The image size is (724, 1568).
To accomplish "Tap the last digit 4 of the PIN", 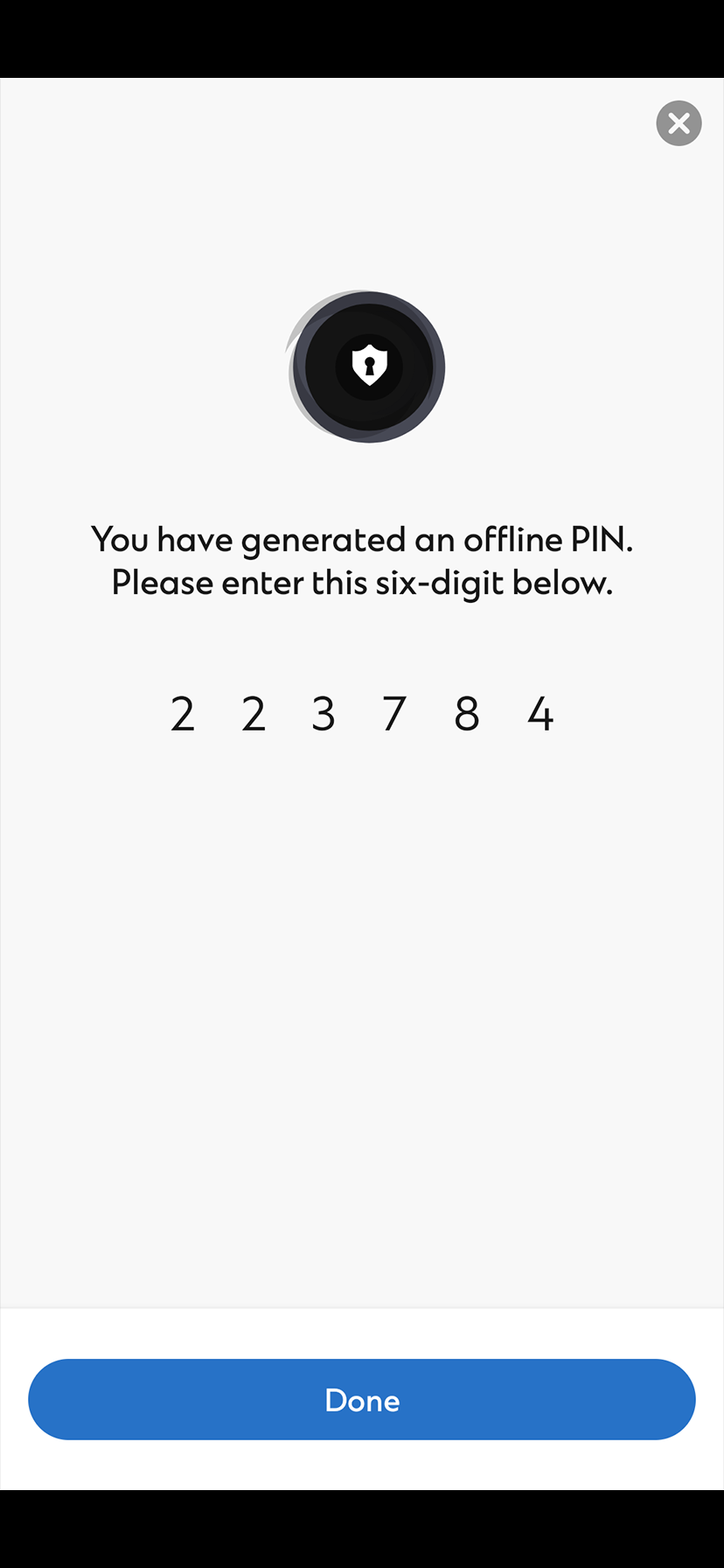I will (x=540, y=713).
